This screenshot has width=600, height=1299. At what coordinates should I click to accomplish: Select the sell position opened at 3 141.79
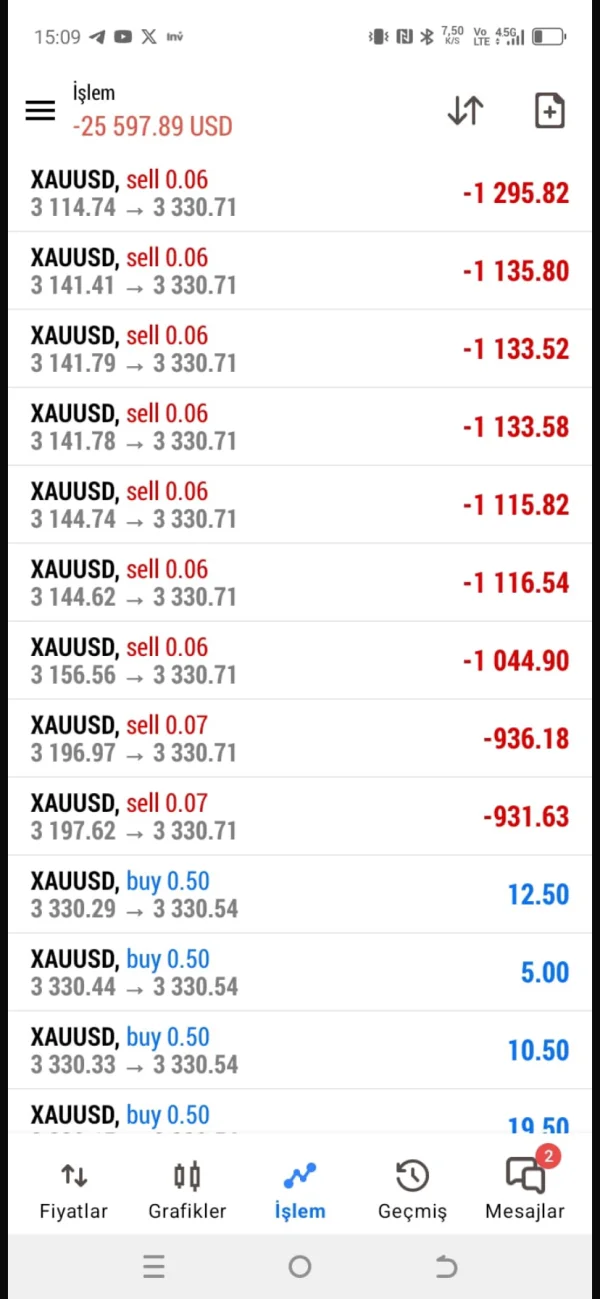[x=300, y=350]
